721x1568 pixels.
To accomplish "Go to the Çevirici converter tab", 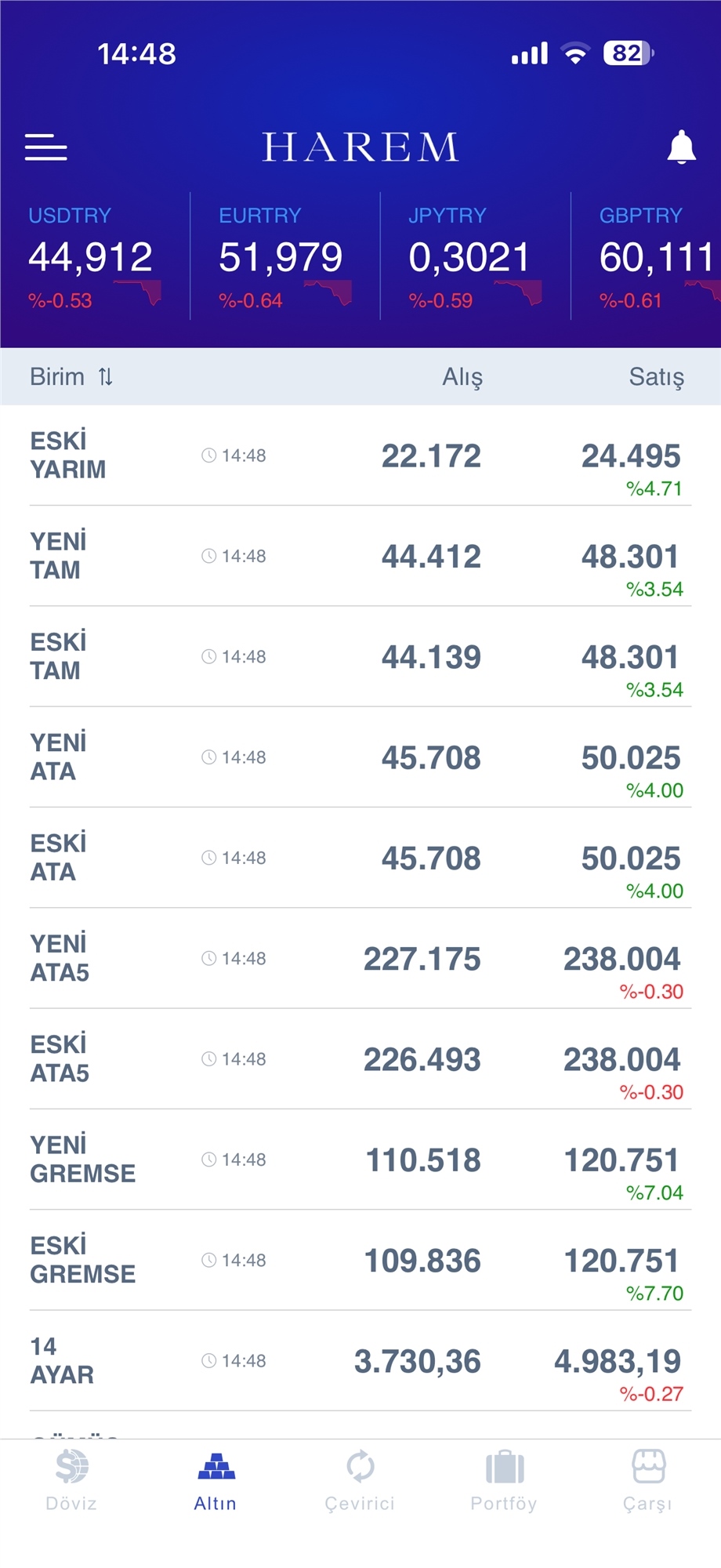I will pyautogui.click(x=360, y=1480).
